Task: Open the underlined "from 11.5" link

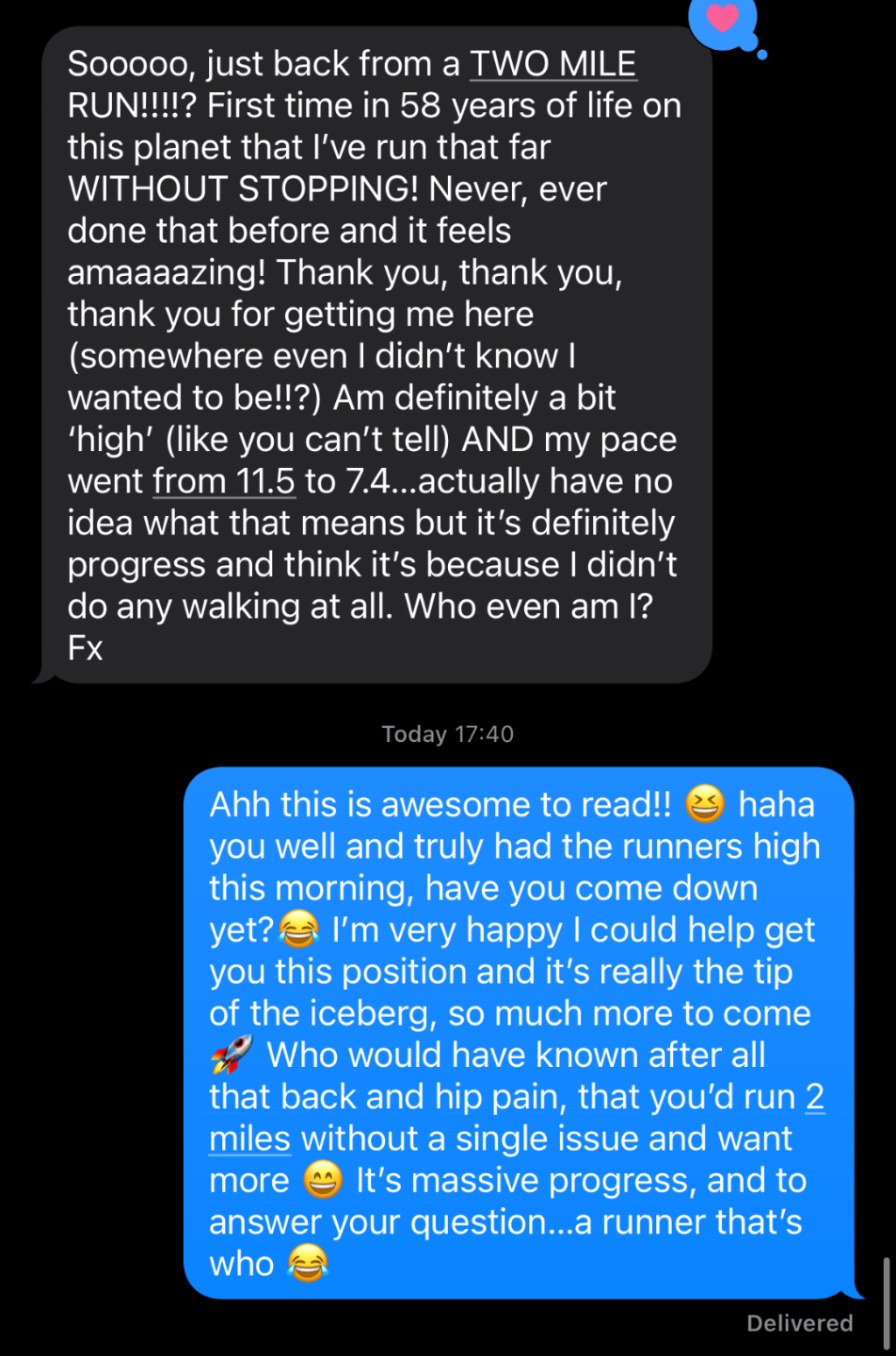Action: (224, 481)
